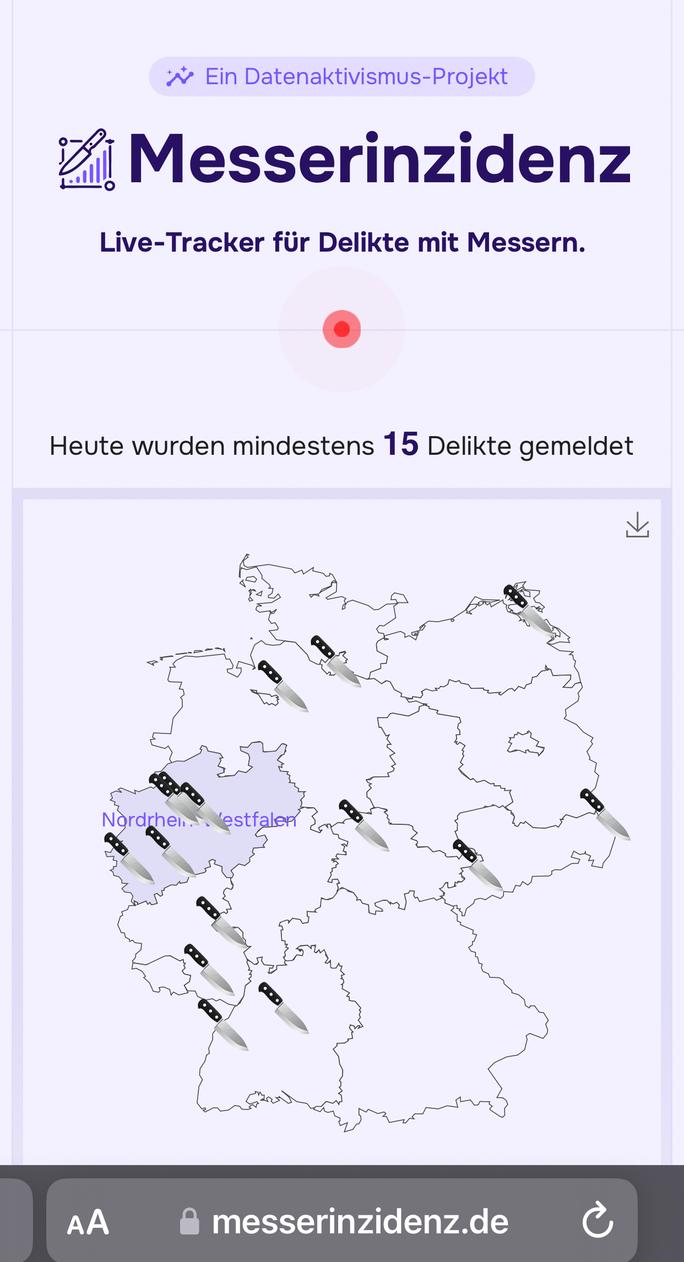Download the map image
The image size is (684, 1262).
coord(637,526)
